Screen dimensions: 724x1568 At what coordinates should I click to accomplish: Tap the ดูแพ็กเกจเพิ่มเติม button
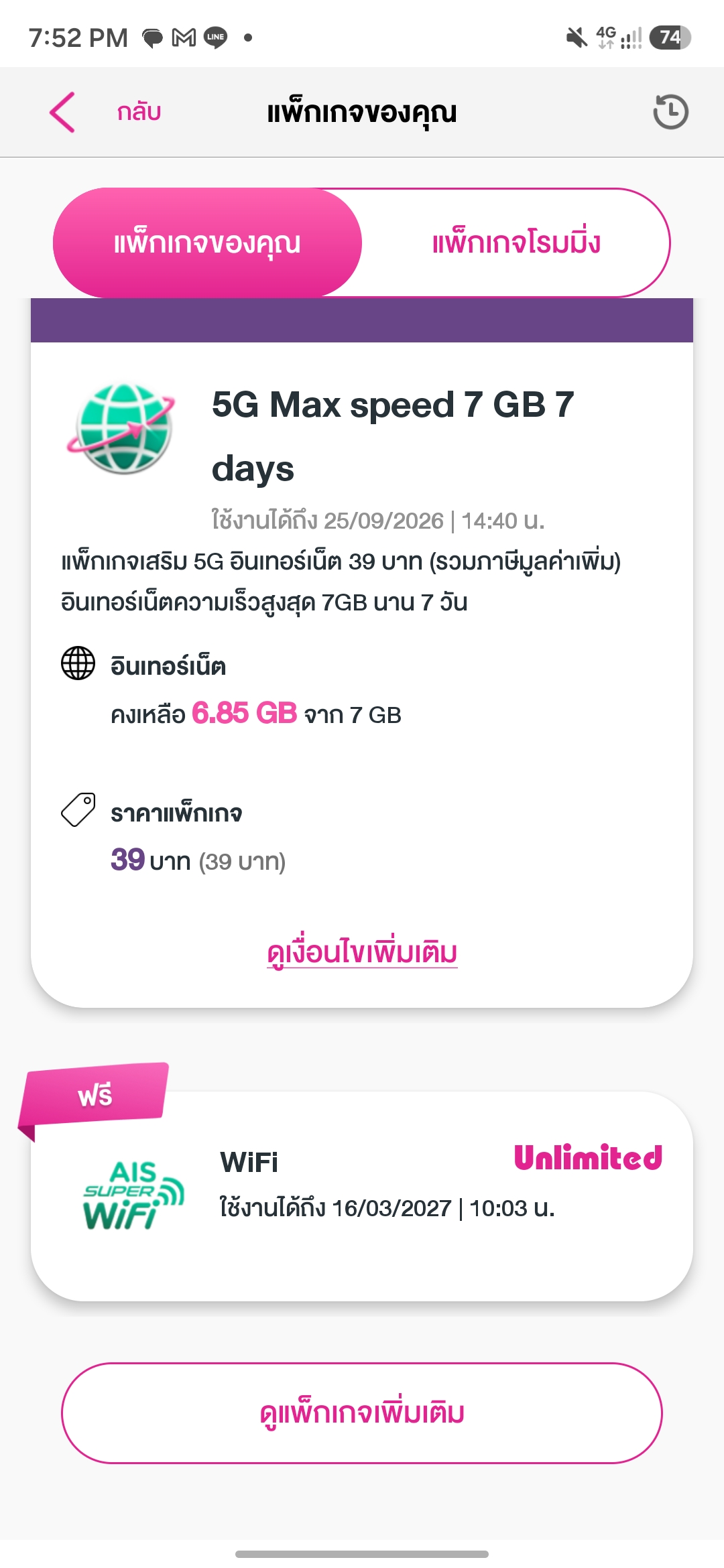pos(362,1413)
